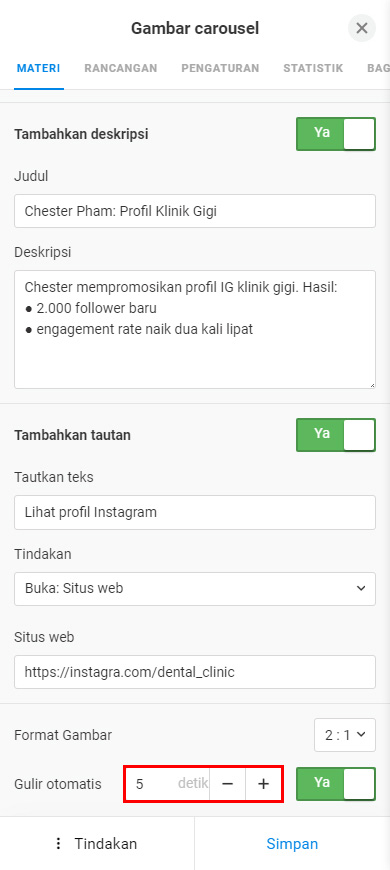This screenshot has width=390, height=870.
Task: Select the Materi tab
Action: point(38,68)
